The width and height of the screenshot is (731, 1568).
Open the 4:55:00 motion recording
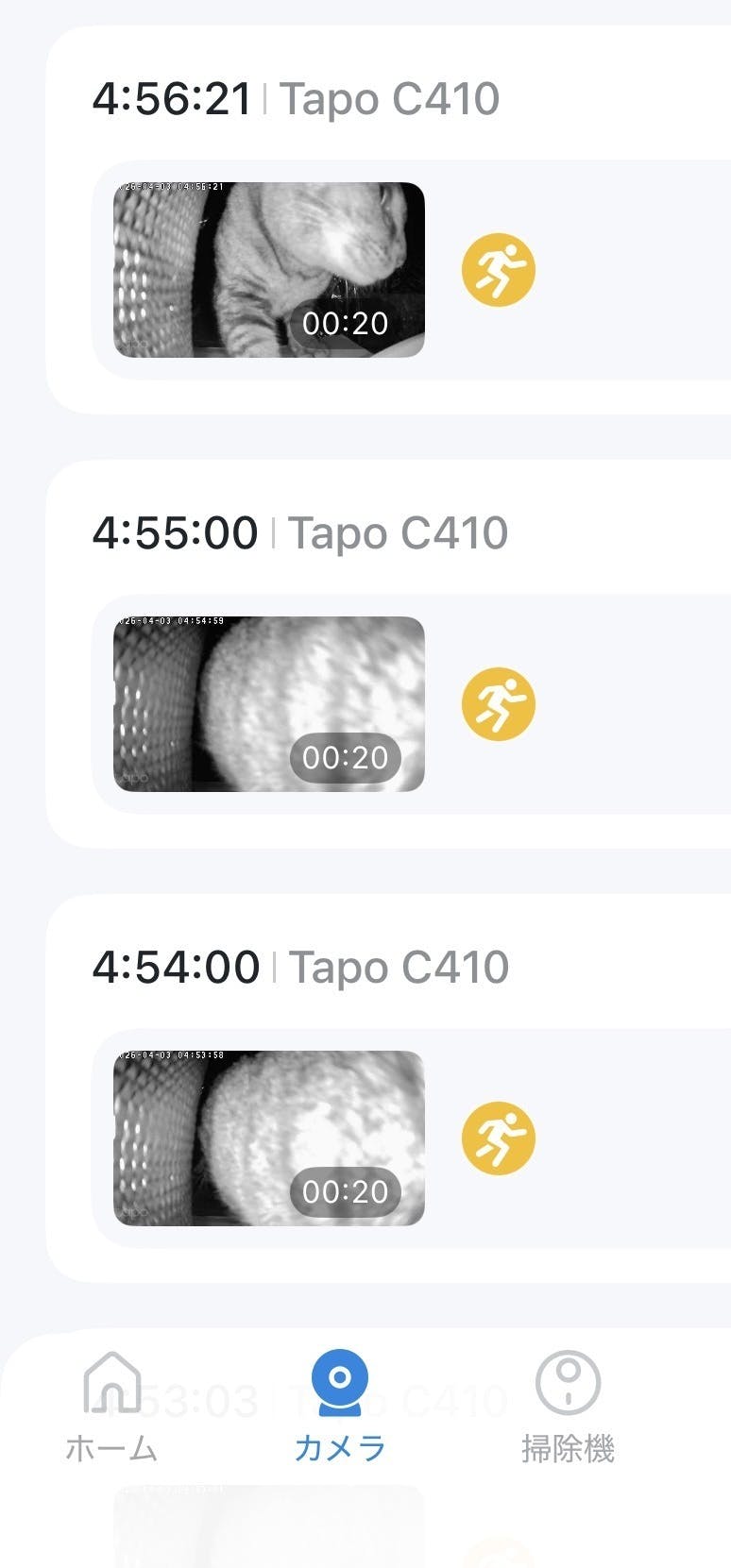[x=268, y=704]
